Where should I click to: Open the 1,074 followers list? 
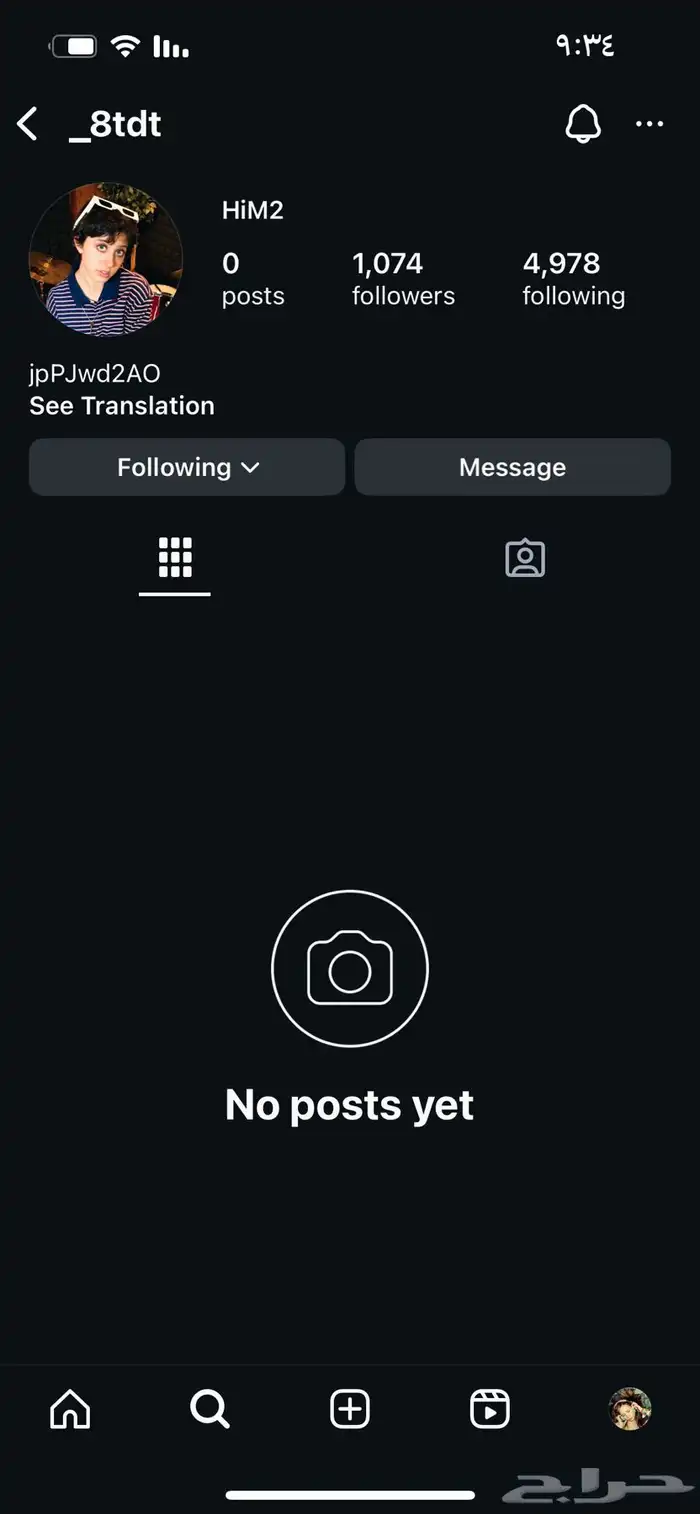[x=403, y=279]
